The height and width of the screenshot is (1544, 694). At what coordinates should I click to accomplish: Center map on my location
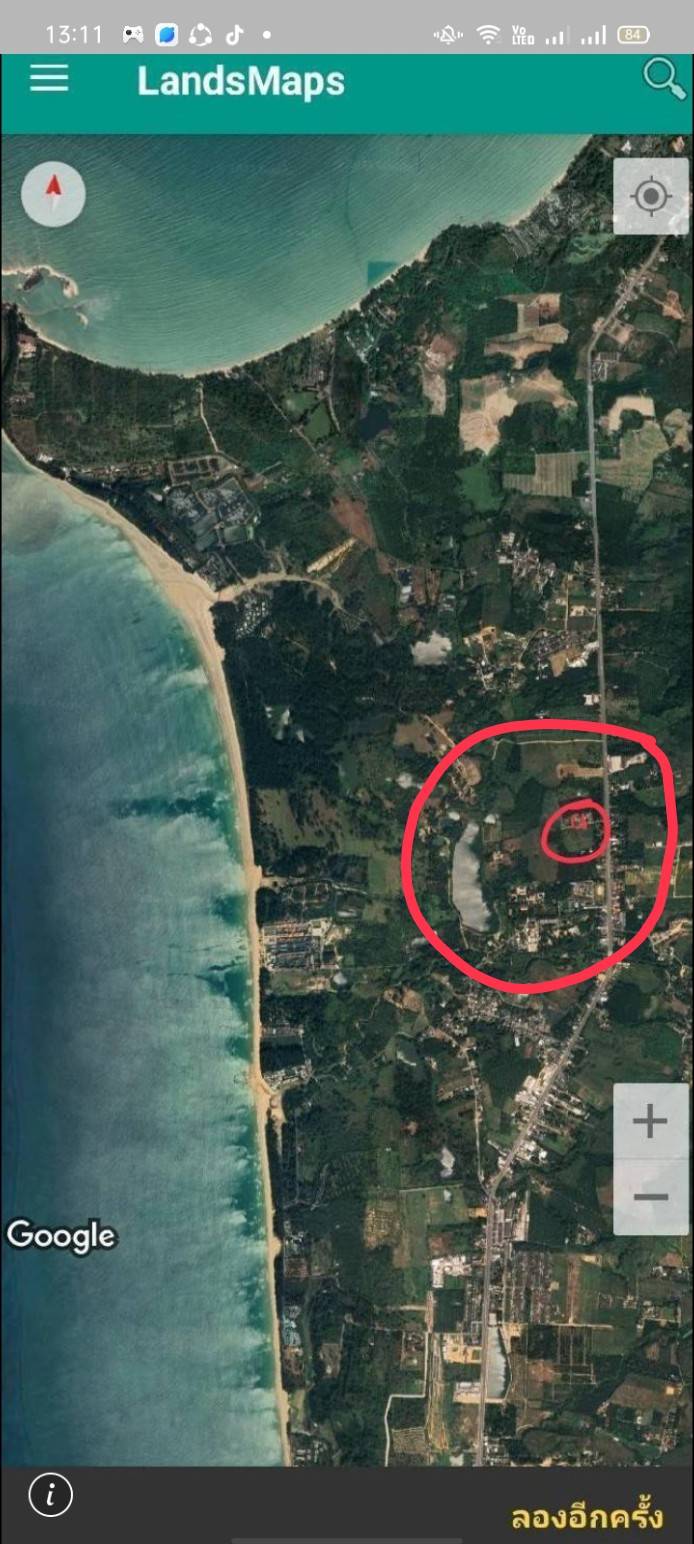[651, 195]
